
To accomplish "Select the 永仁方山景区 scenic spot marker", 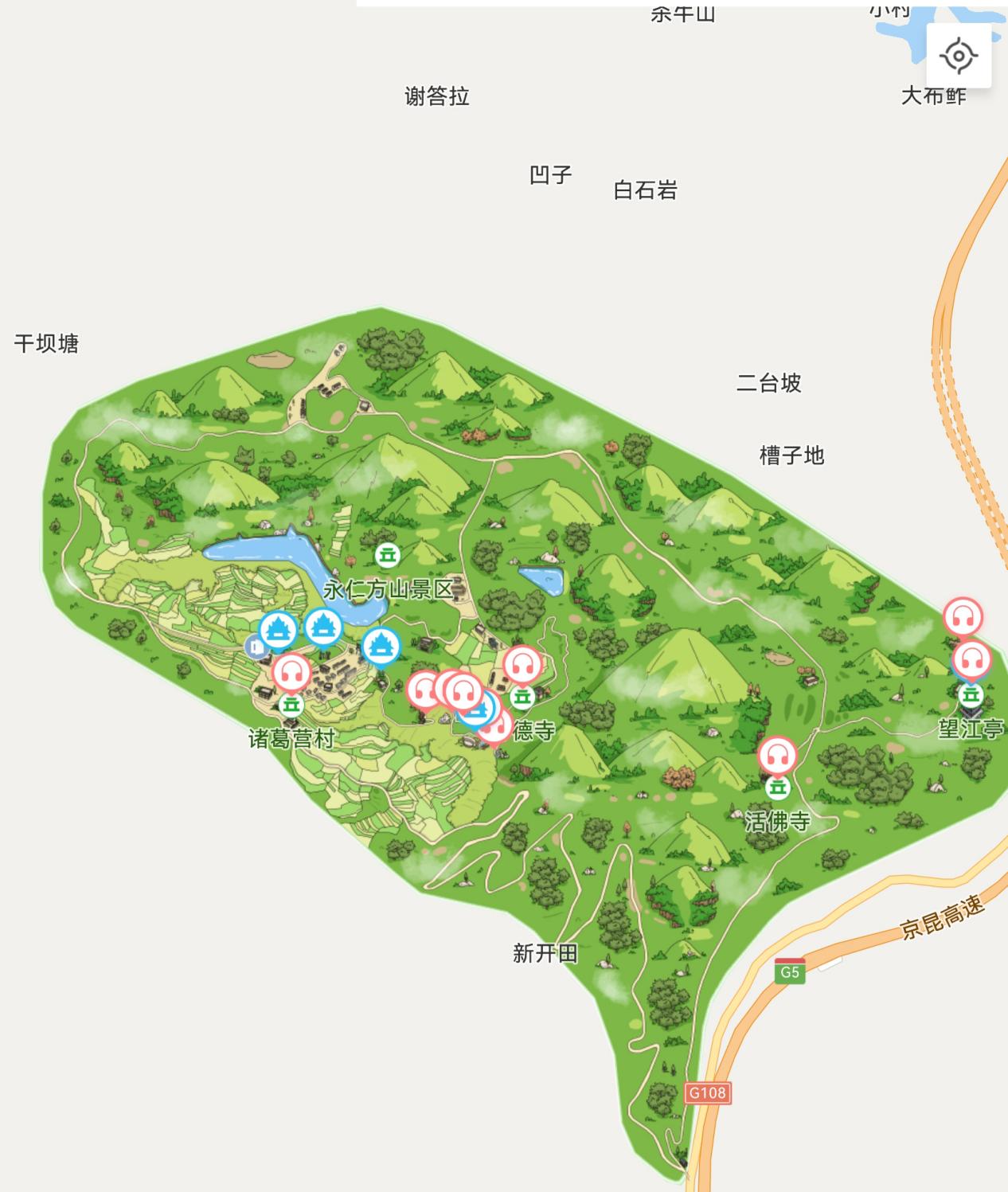I will coord(388,554).
